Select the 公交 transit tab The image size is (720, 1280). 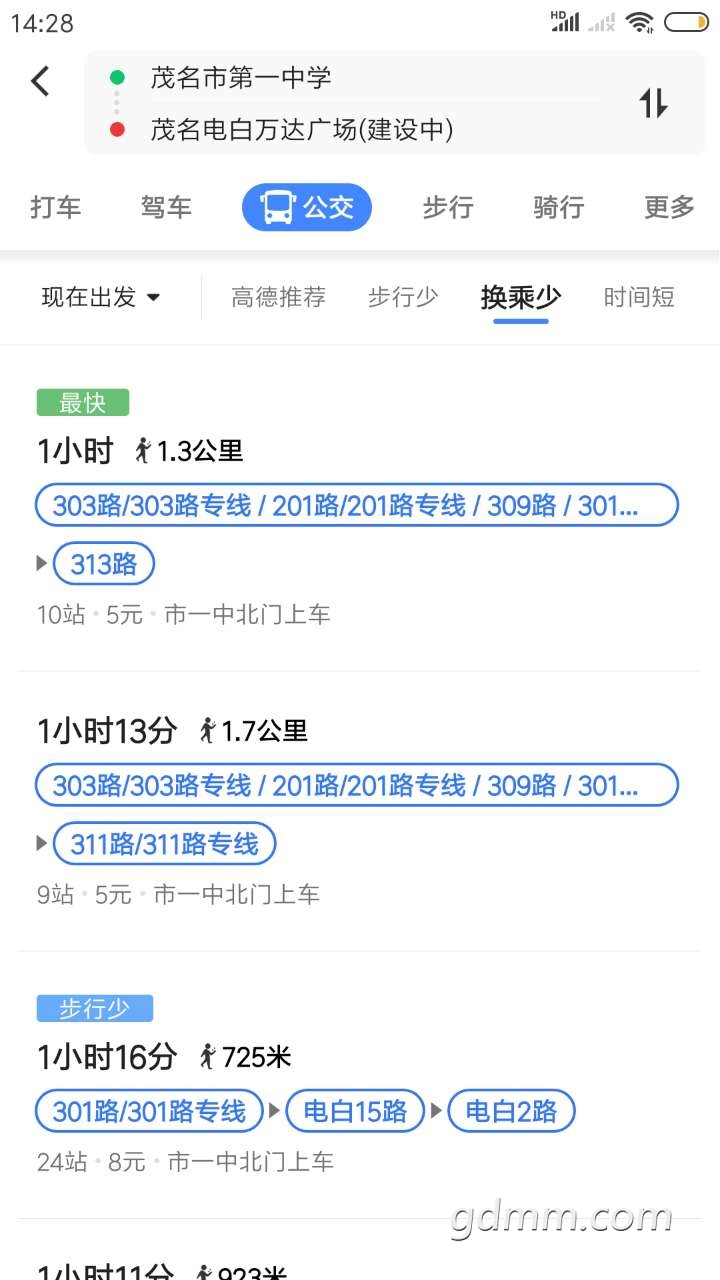(x=306, y=208)
